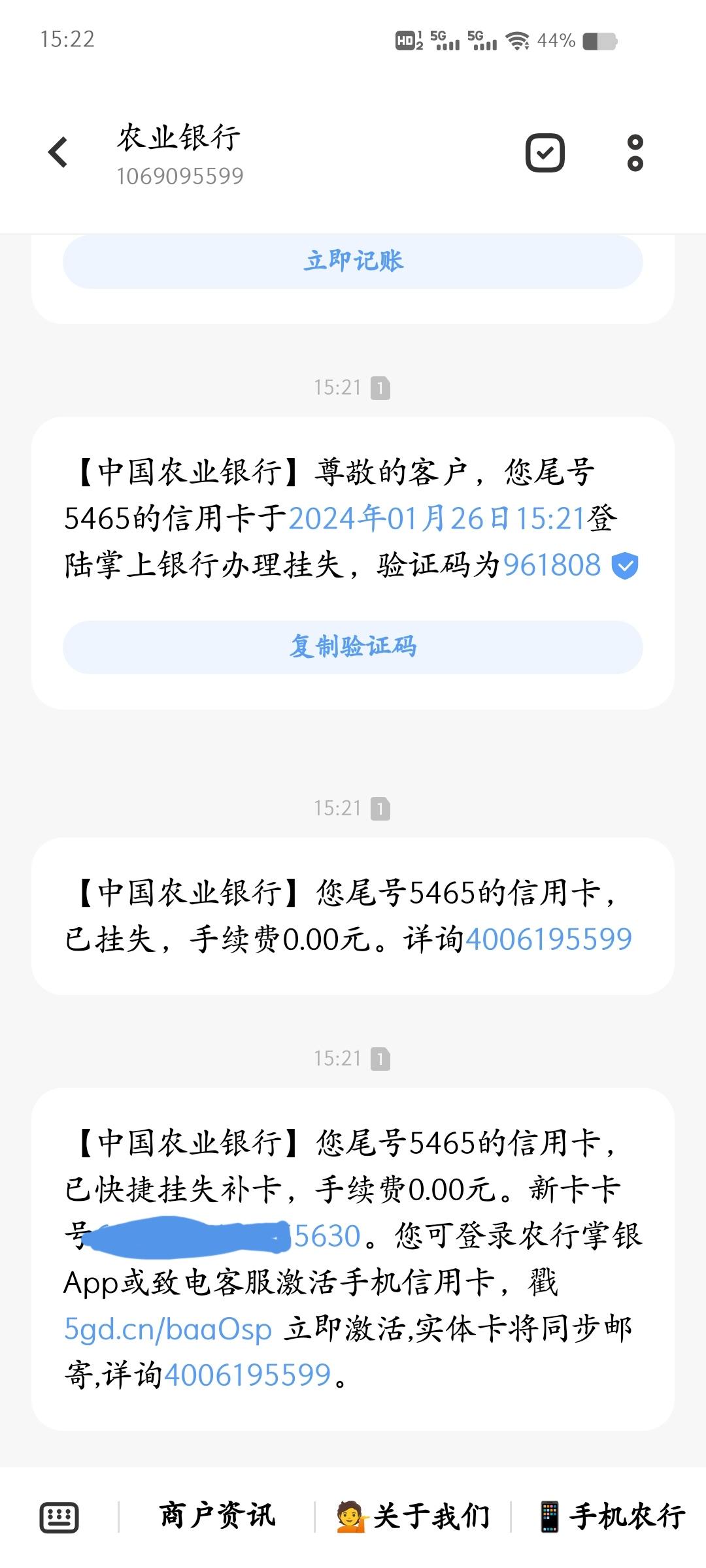
Task: Open the 商户资讯 menu
Action: pyautogui.click(x=217, y=1516)
